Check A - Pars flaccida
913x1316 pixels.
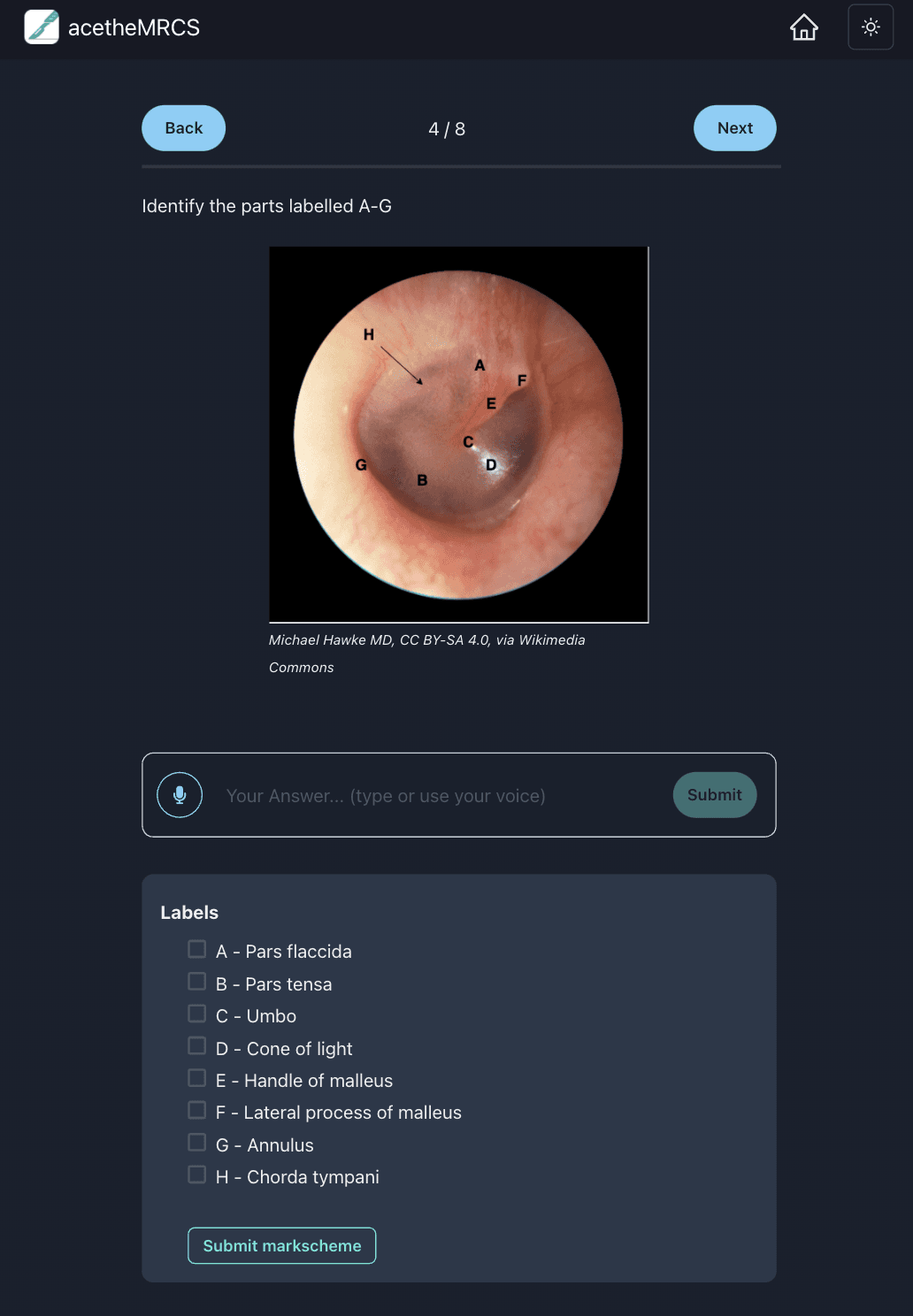point(197,949)
